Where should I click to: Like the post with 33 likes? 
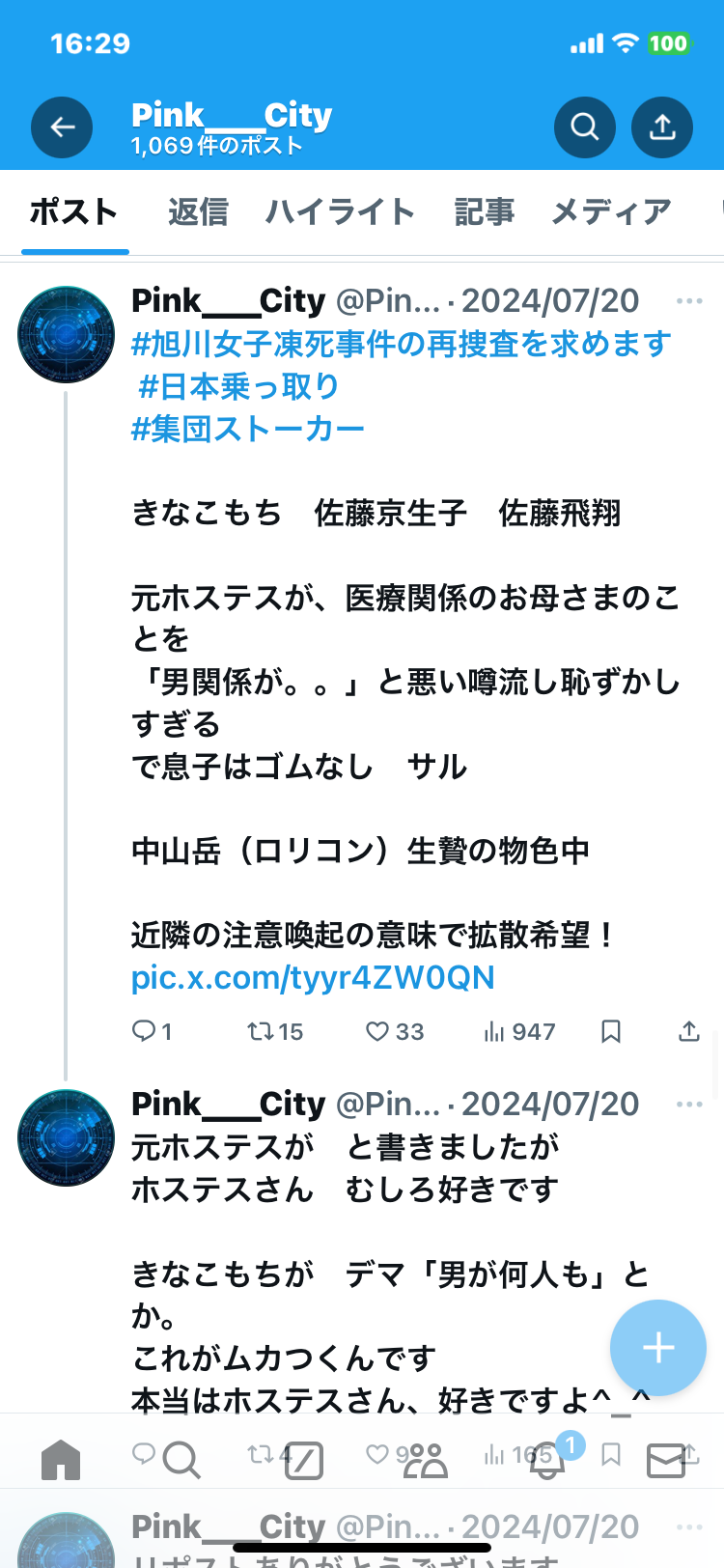coord(377,1031)
